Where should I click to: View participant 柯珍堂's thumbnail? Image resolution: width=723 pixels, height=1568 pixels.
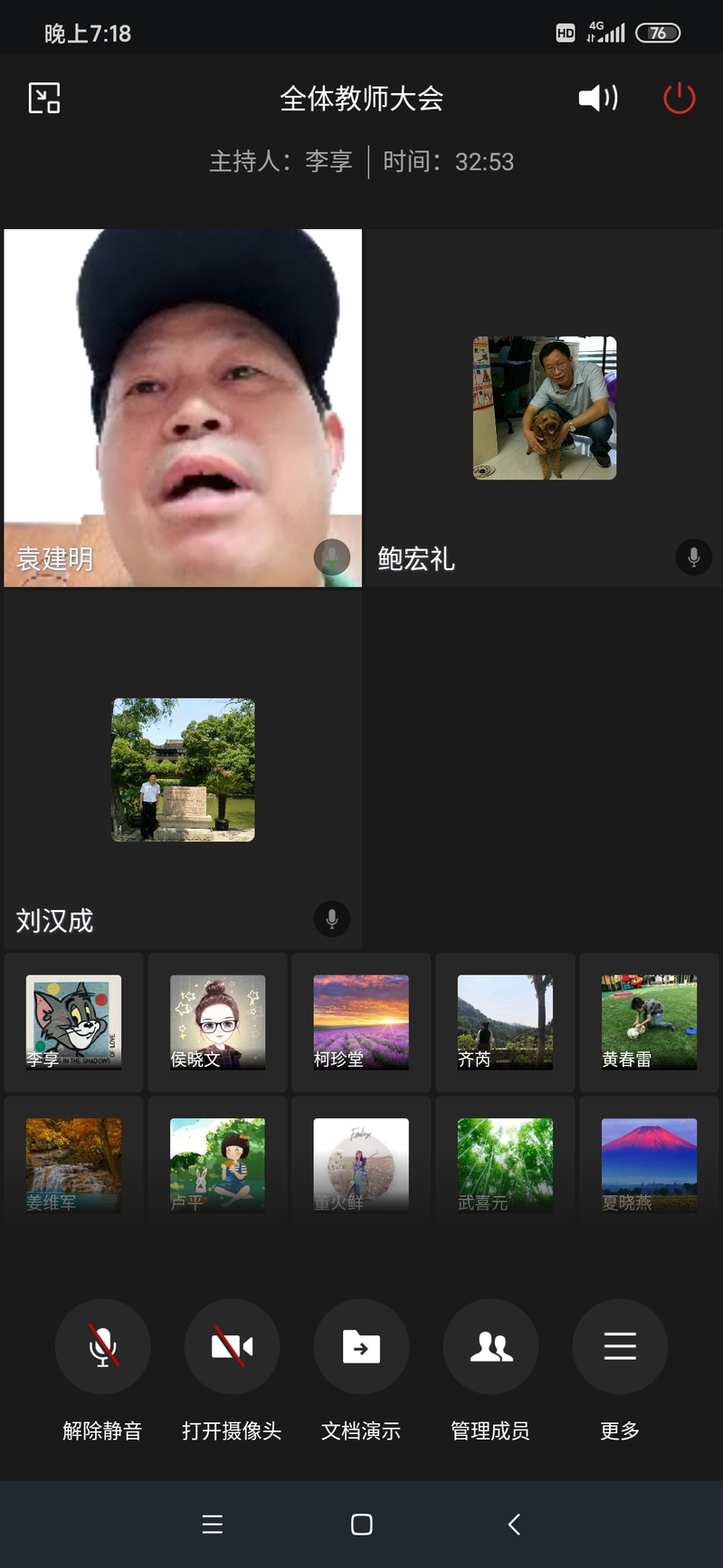tap(361, 1022)
